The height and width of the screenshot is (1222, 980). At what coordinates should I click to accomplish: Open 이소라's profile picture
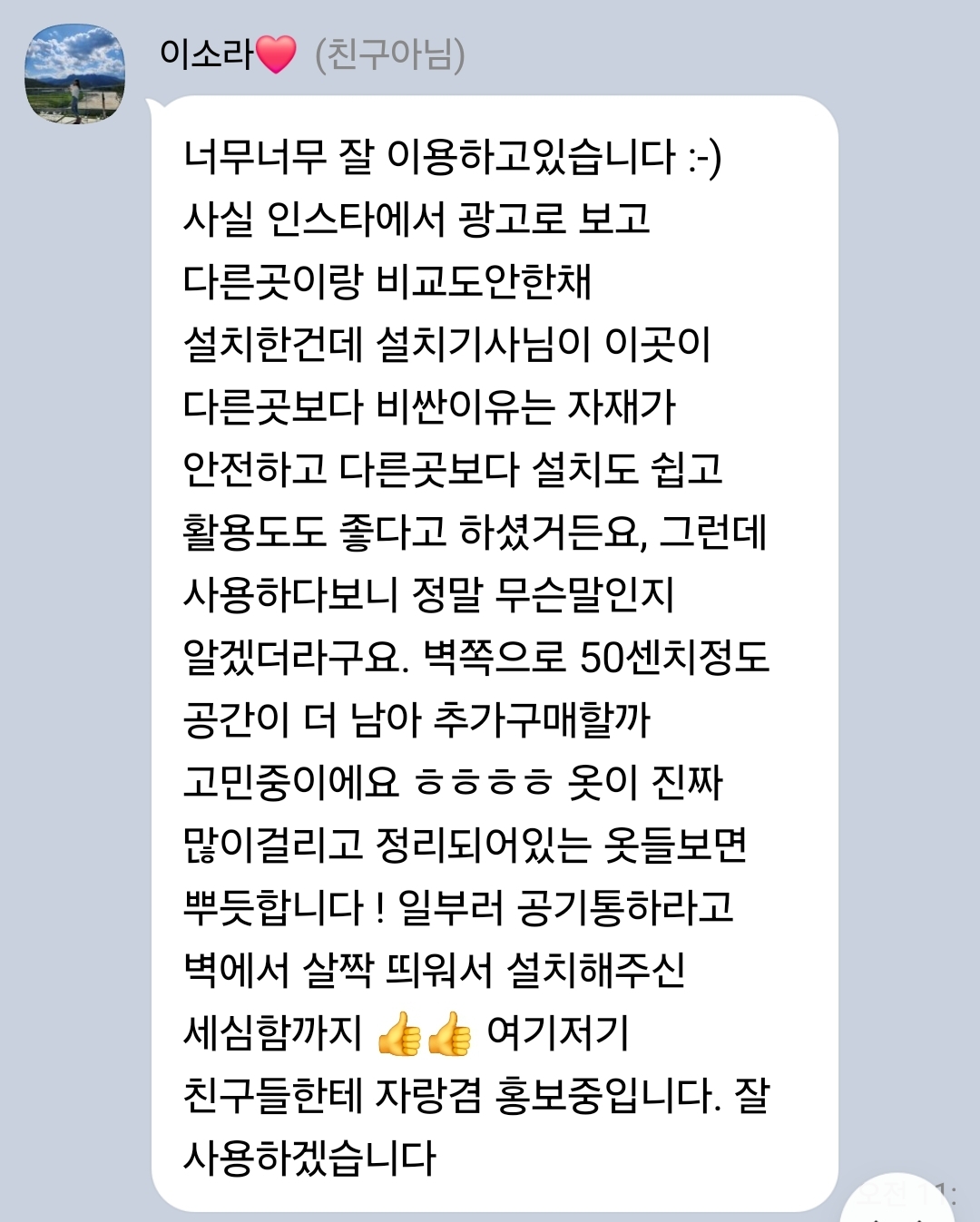tap(74, 74)
